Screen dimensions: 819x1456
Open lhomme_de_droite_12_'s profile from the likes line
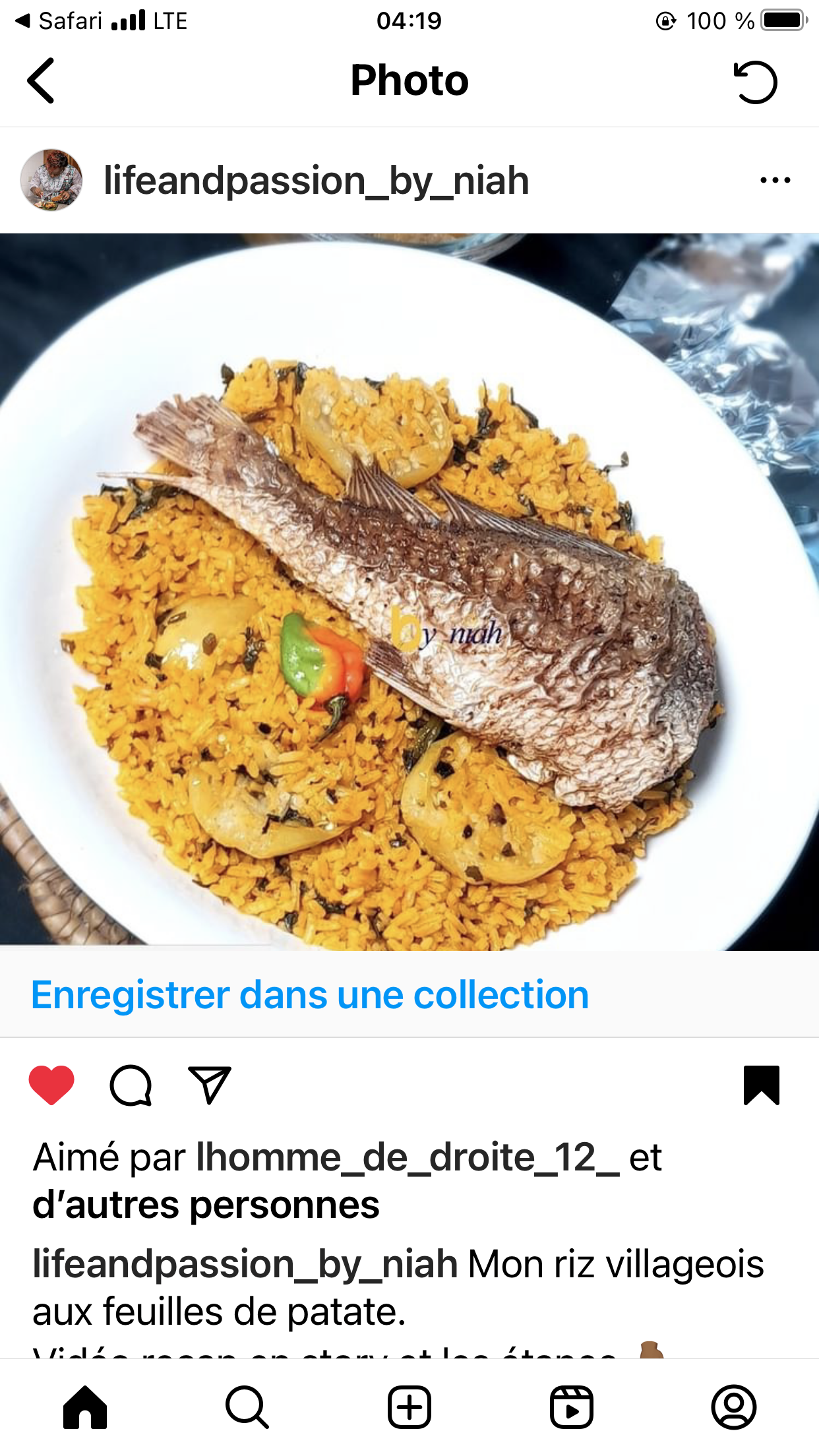(x=408, y=1157)
